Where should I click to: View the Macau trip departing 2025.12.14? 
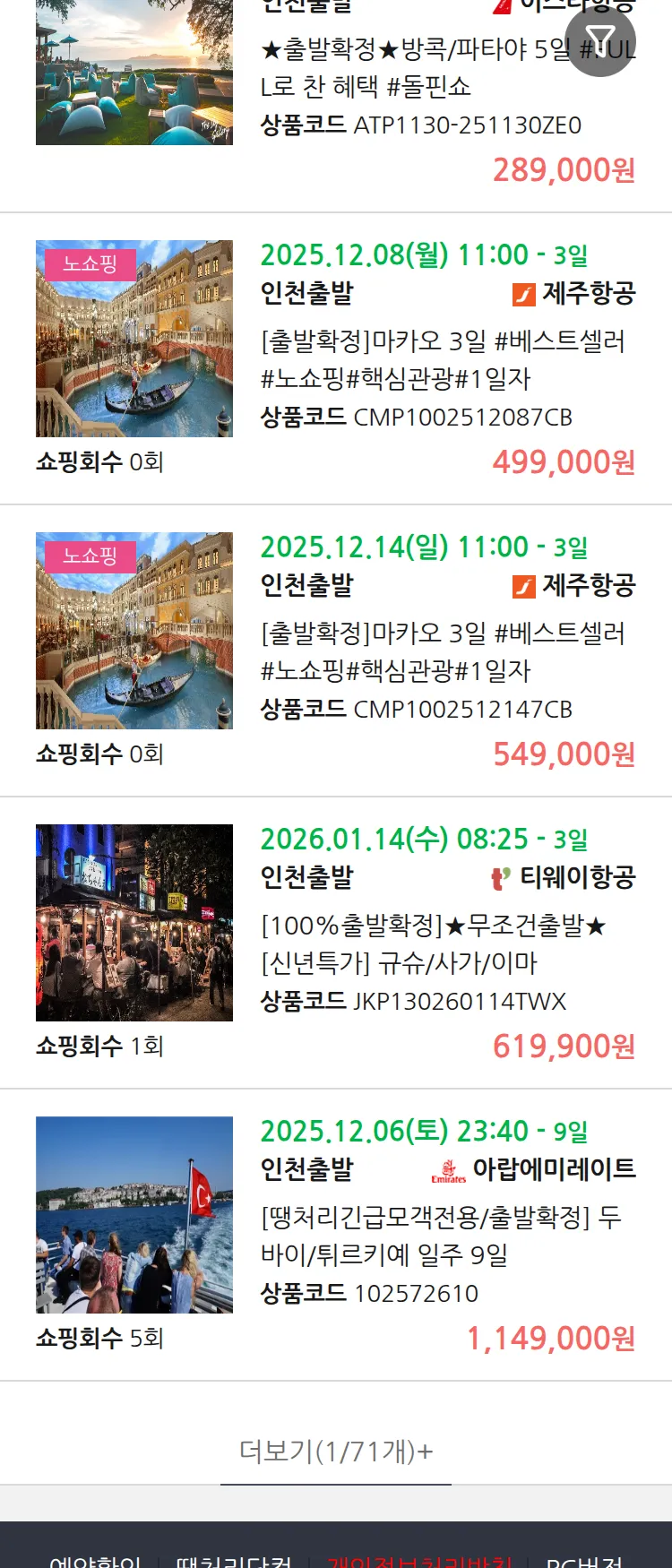coord(443,651)
